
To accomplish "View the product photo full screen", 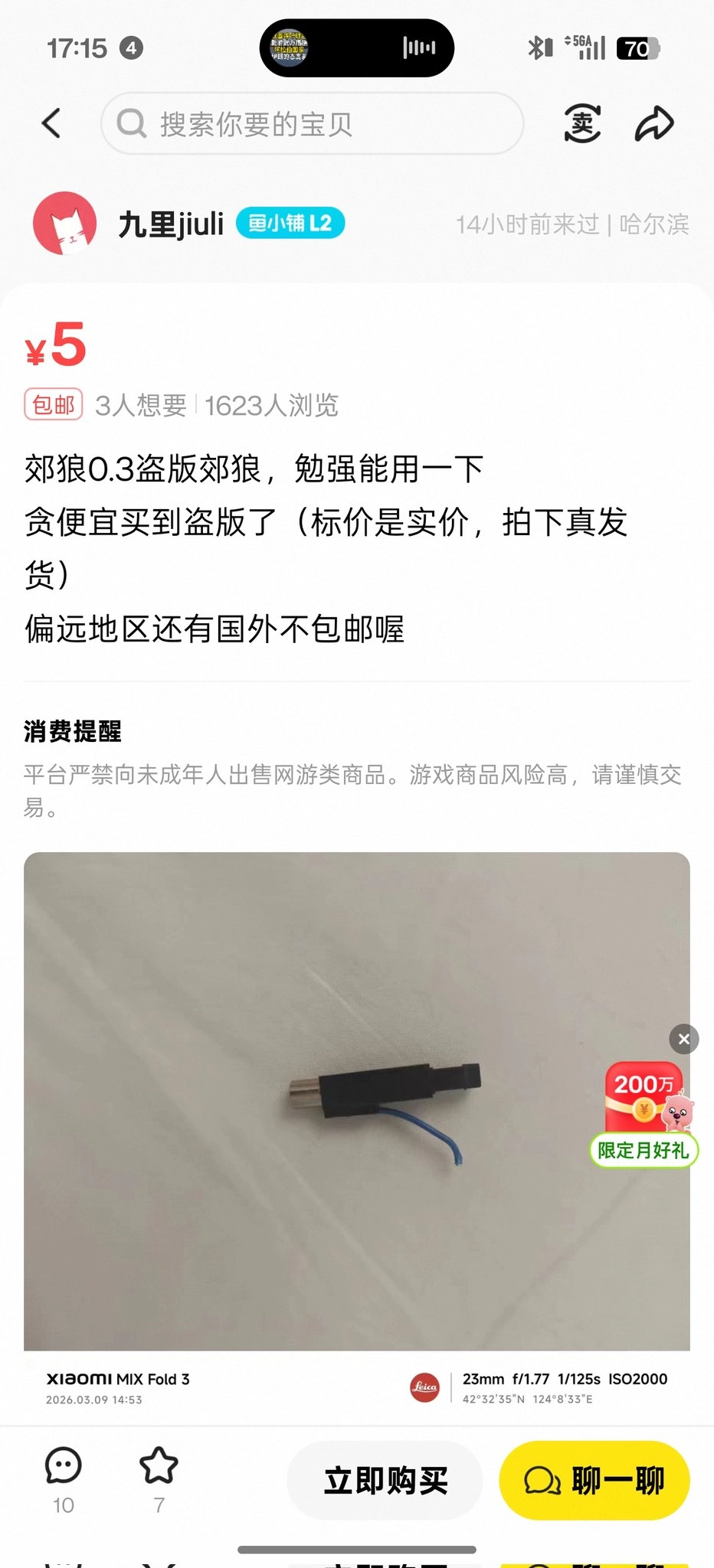I will [x=356, y=1101].
